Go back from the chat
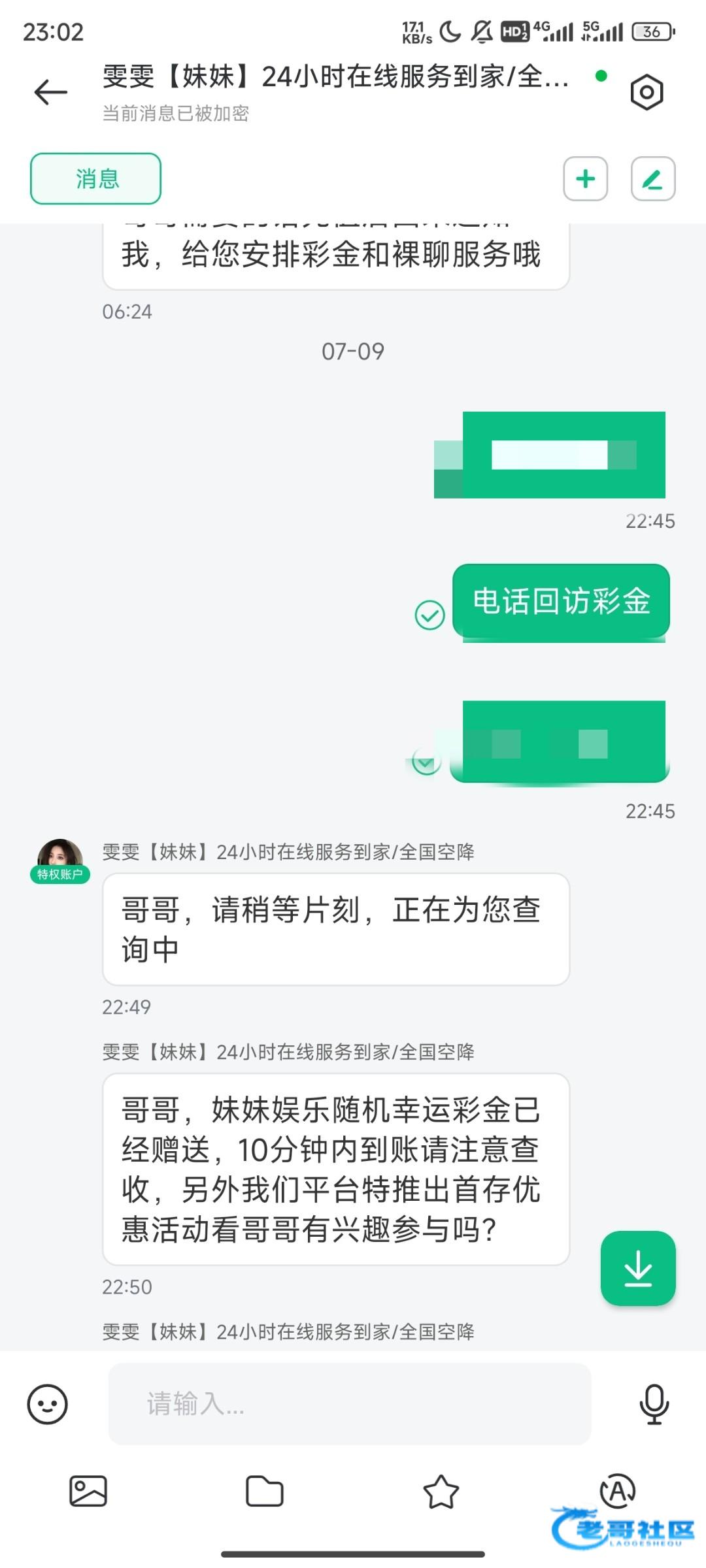 click(51, 92)
